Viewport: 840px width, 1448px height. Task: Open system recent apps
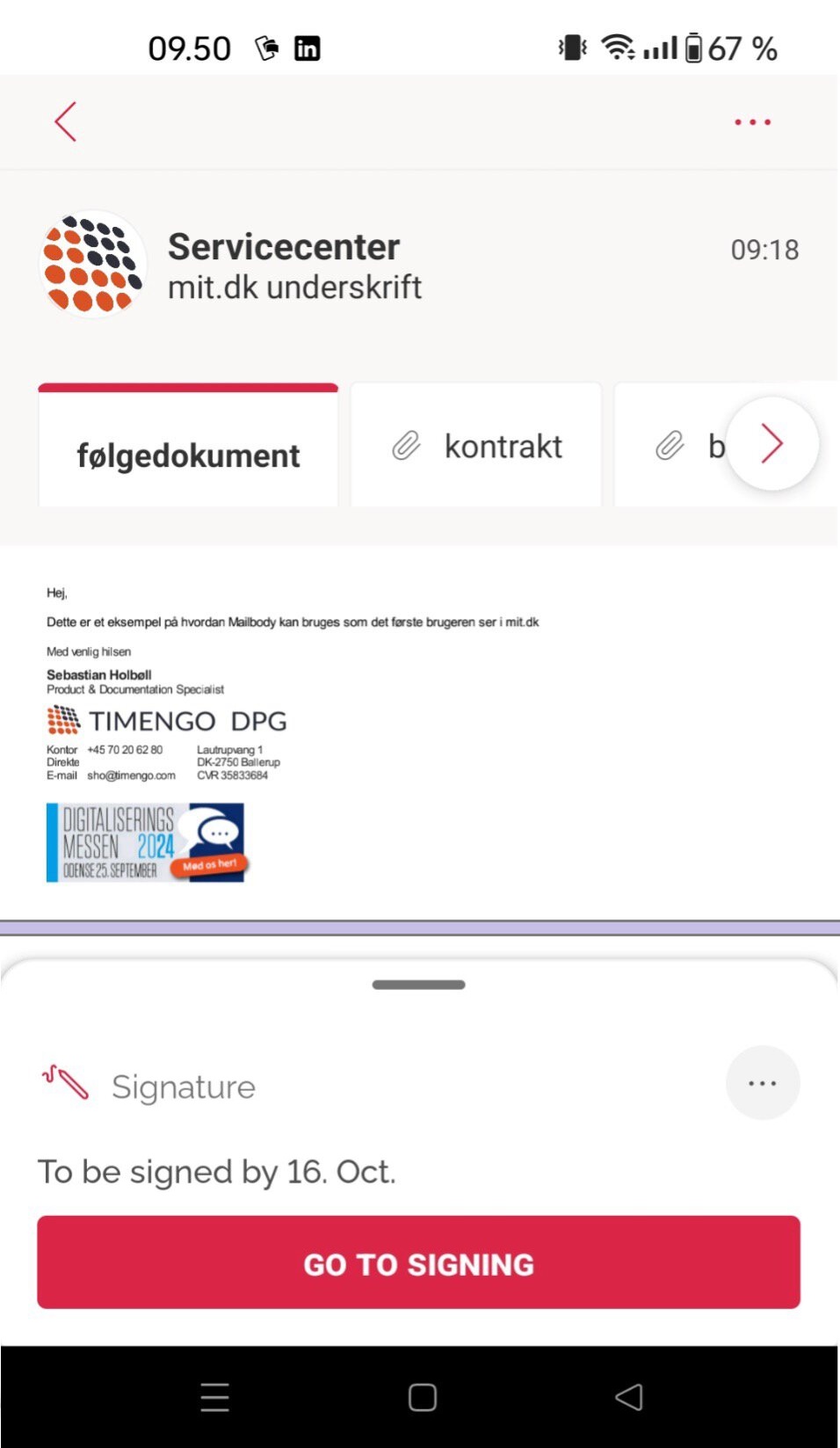click(214, 1397)
